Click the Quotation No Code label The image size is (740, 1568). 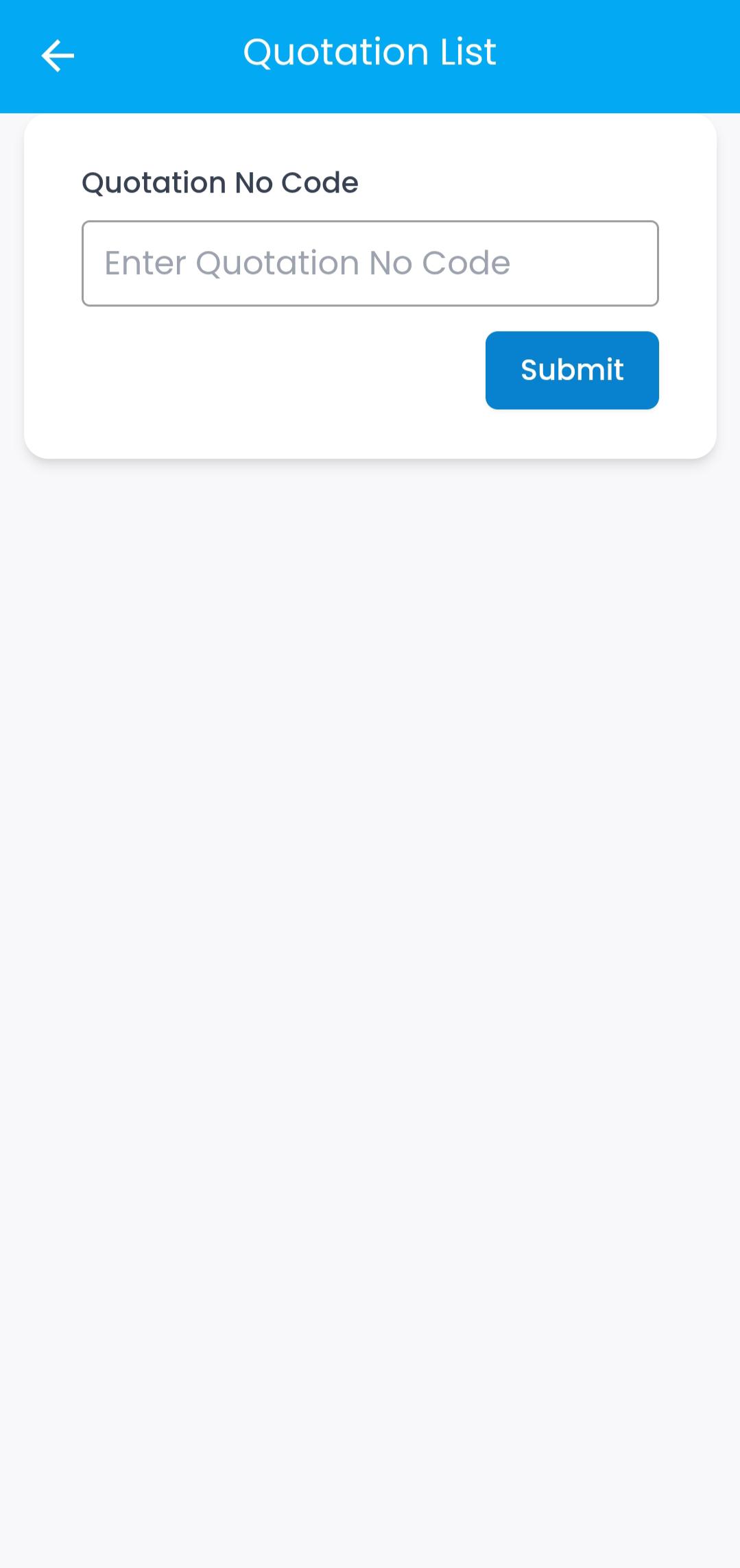coord(219,182)
